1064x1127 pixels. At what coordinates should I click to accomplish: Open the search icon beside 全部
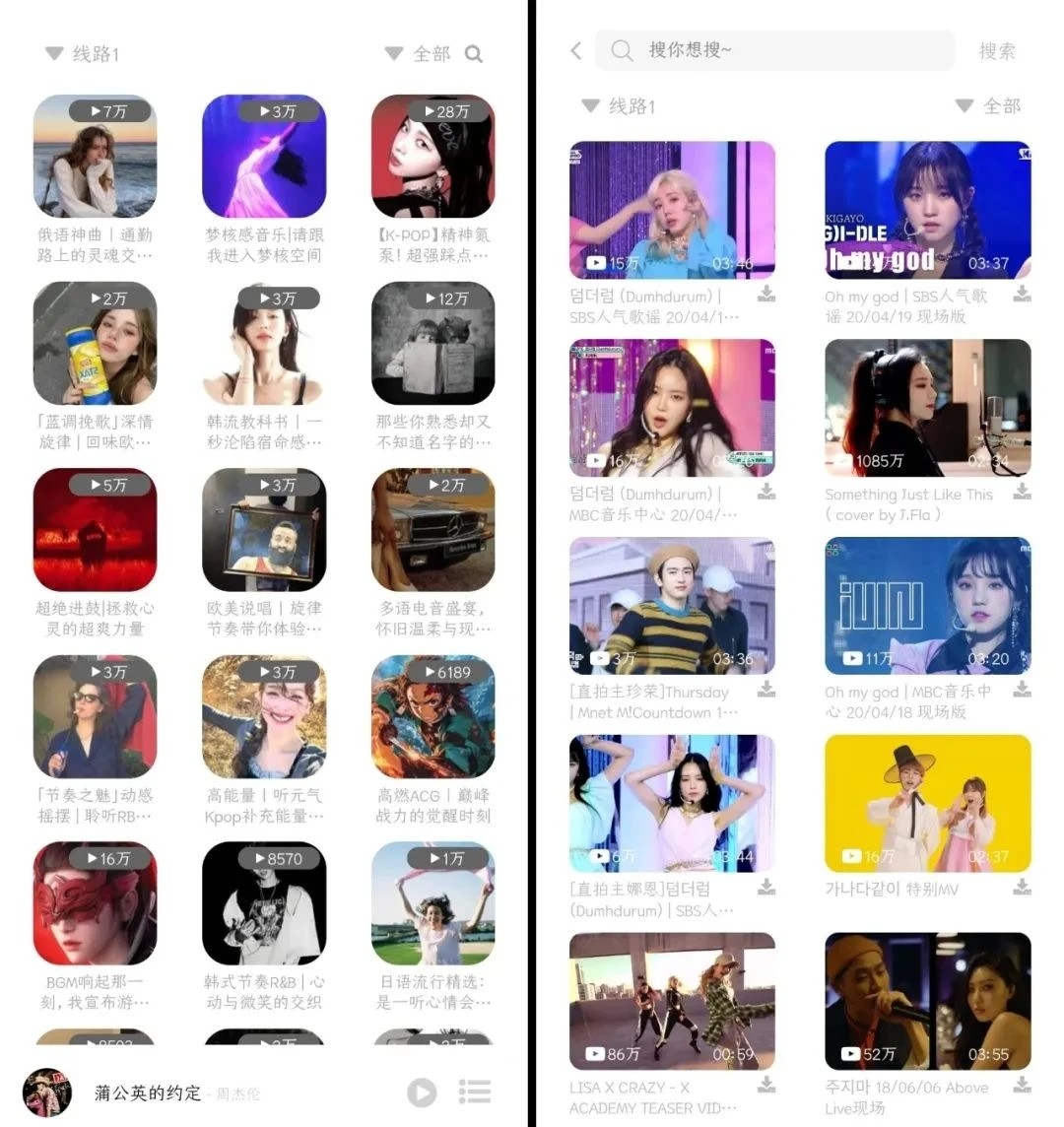pos(474,54)
